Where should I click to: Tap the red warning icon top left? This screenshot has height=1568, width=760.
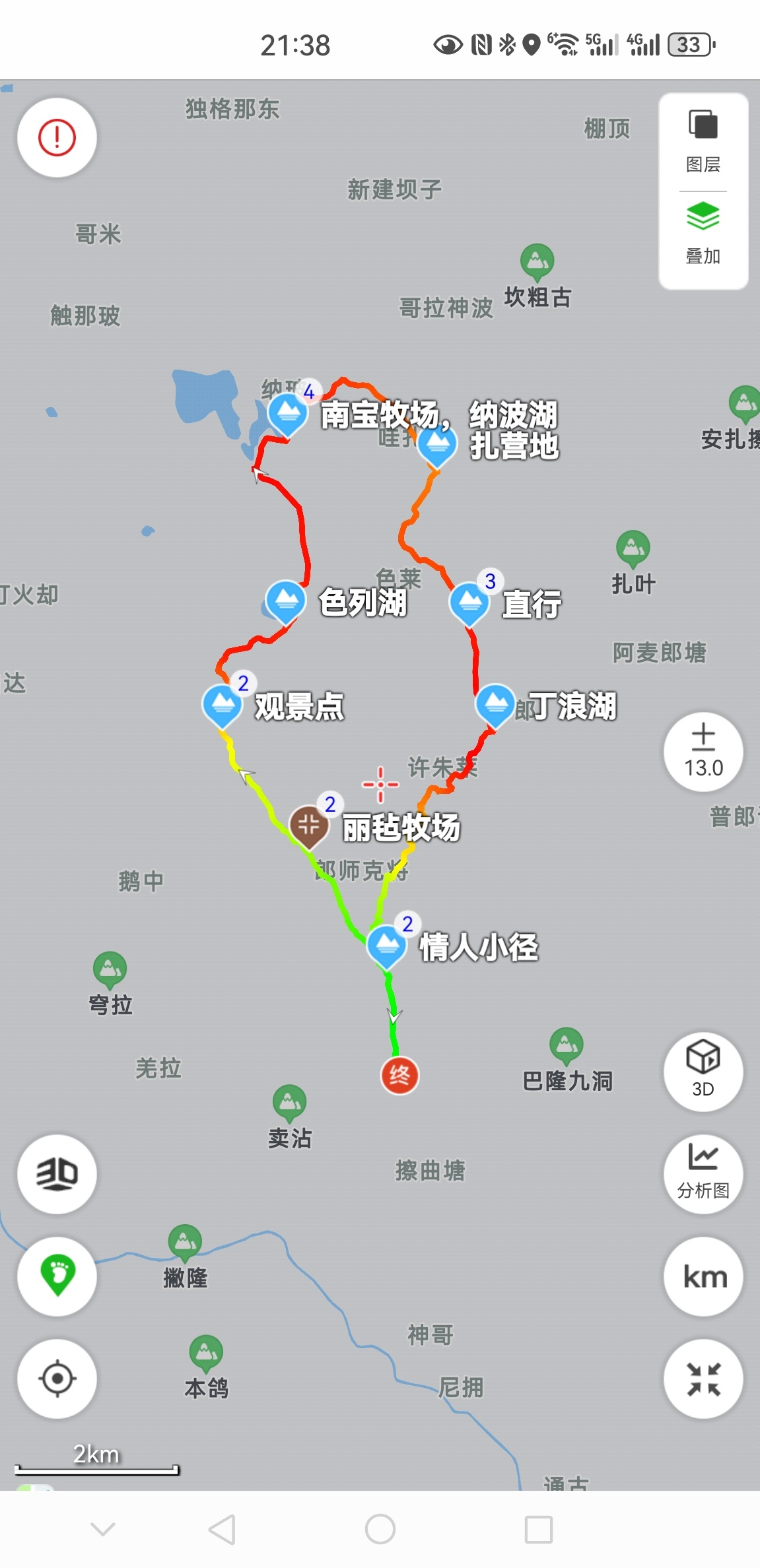tap(57, 139)
